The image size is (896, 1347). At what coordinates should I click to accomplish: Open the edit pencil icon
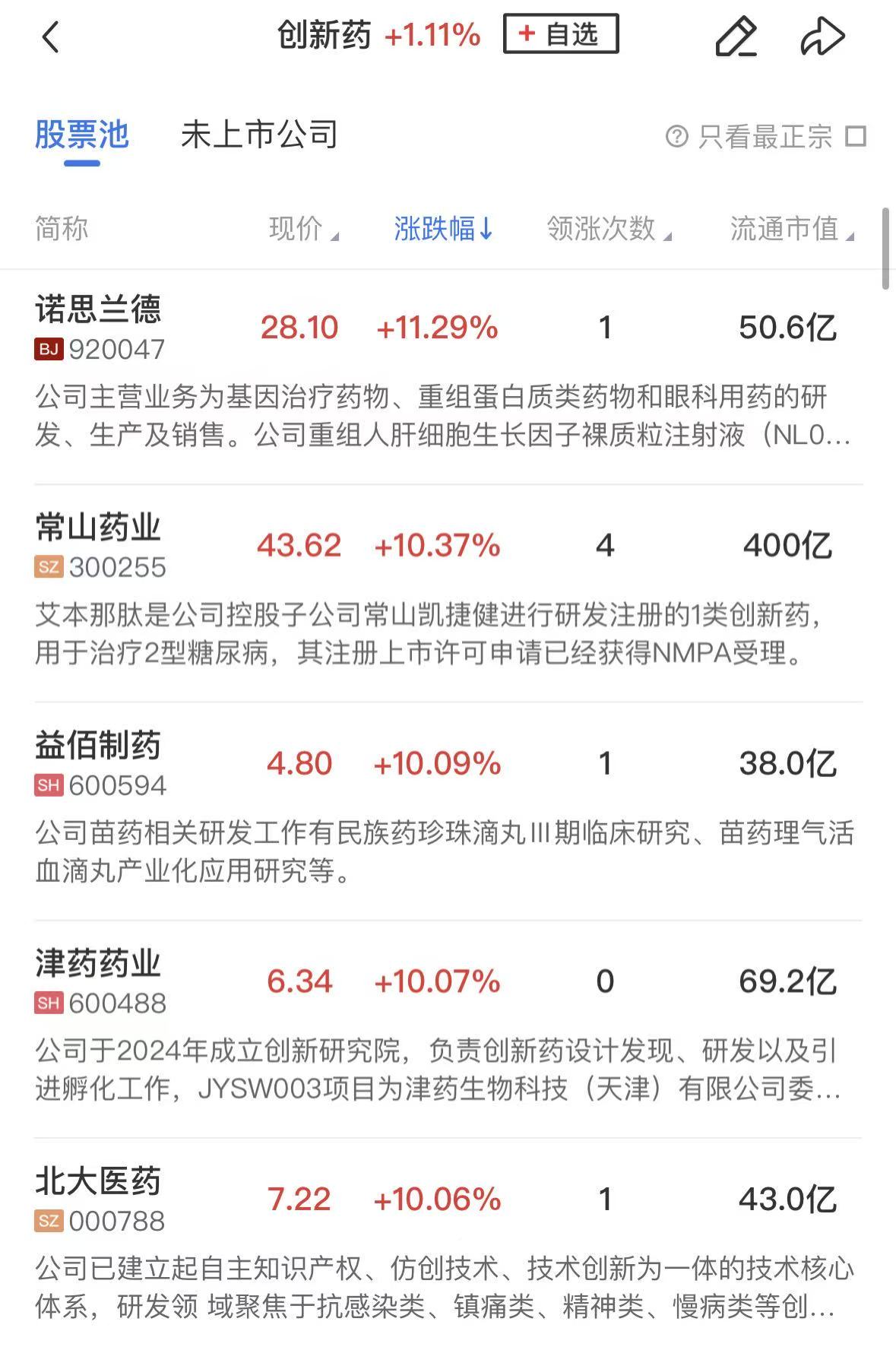(736, 36)
